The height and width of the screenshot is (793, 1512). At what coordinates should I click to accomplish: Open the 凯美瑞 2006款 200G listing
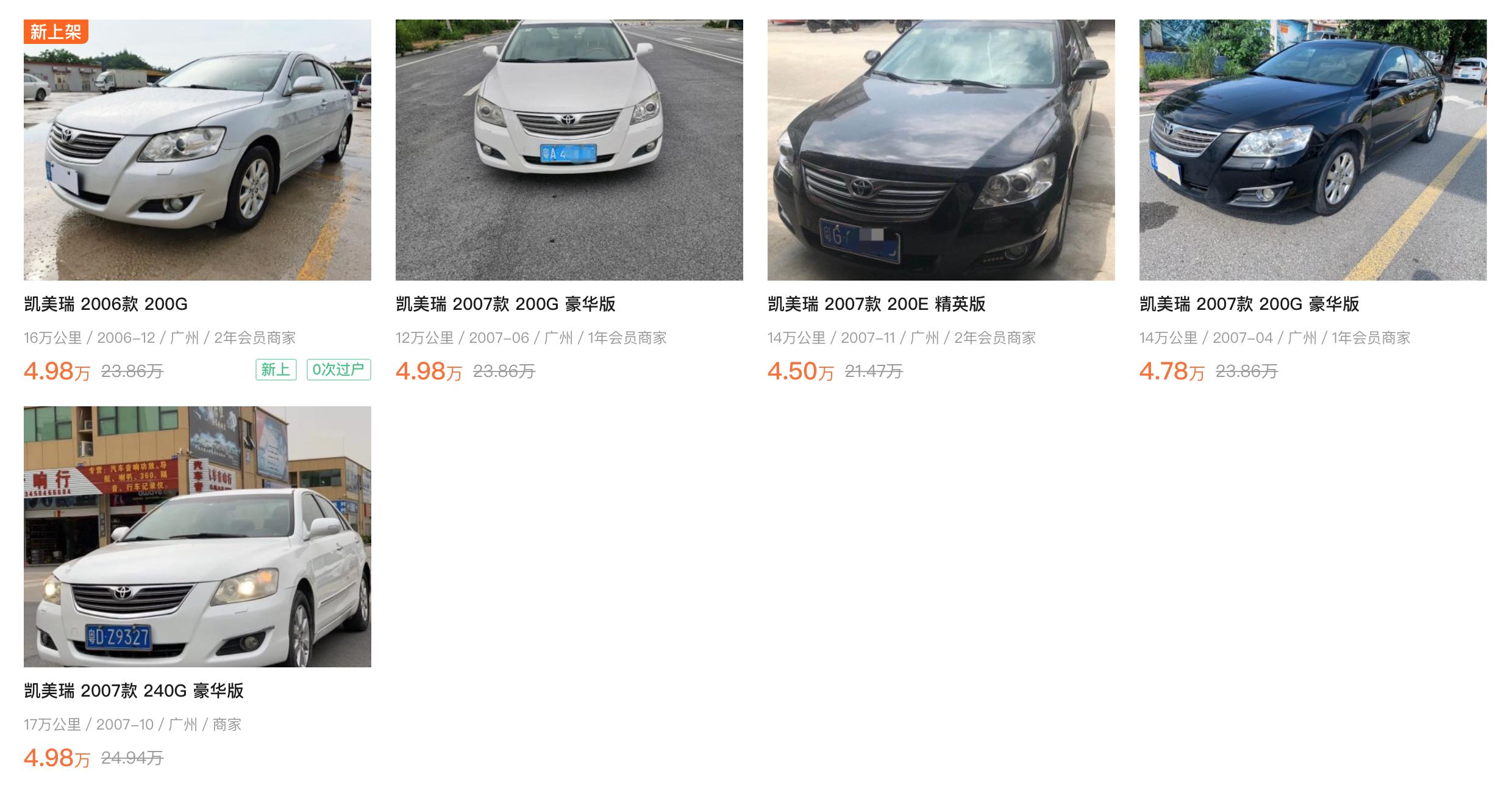coord(106,304)
